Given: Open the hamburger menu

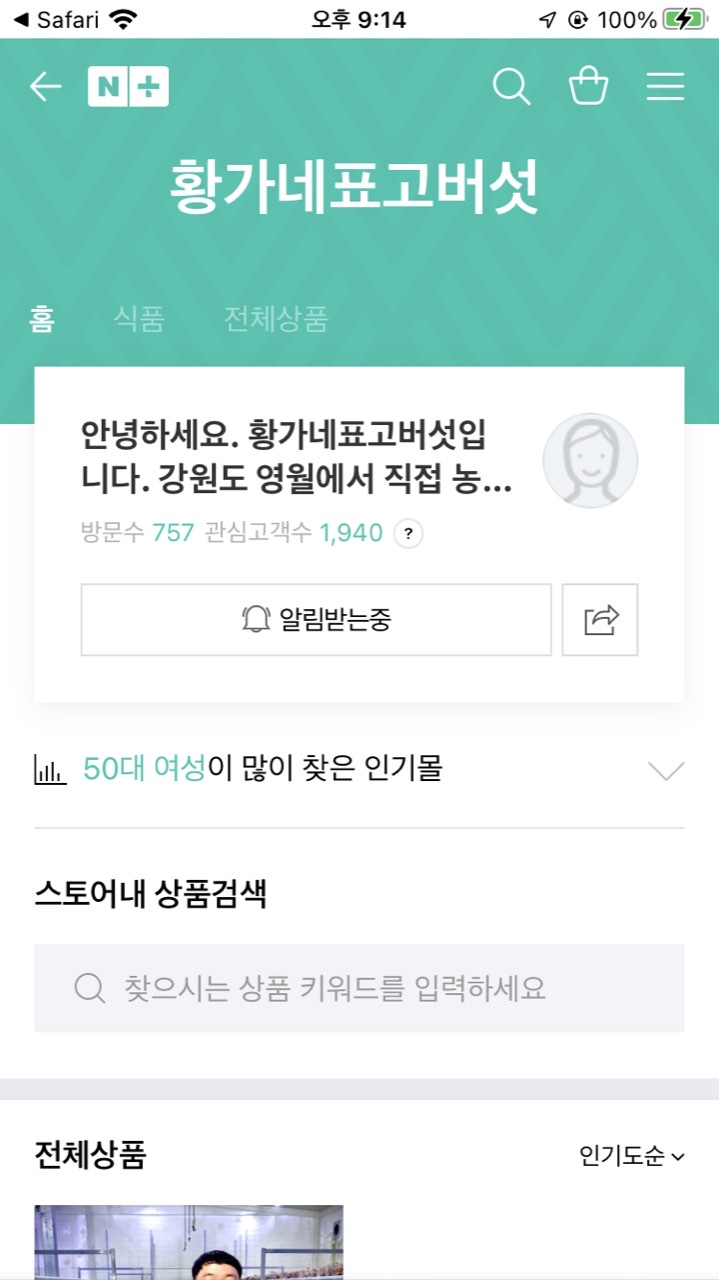Looking at the screenshot, I should 665,87.
